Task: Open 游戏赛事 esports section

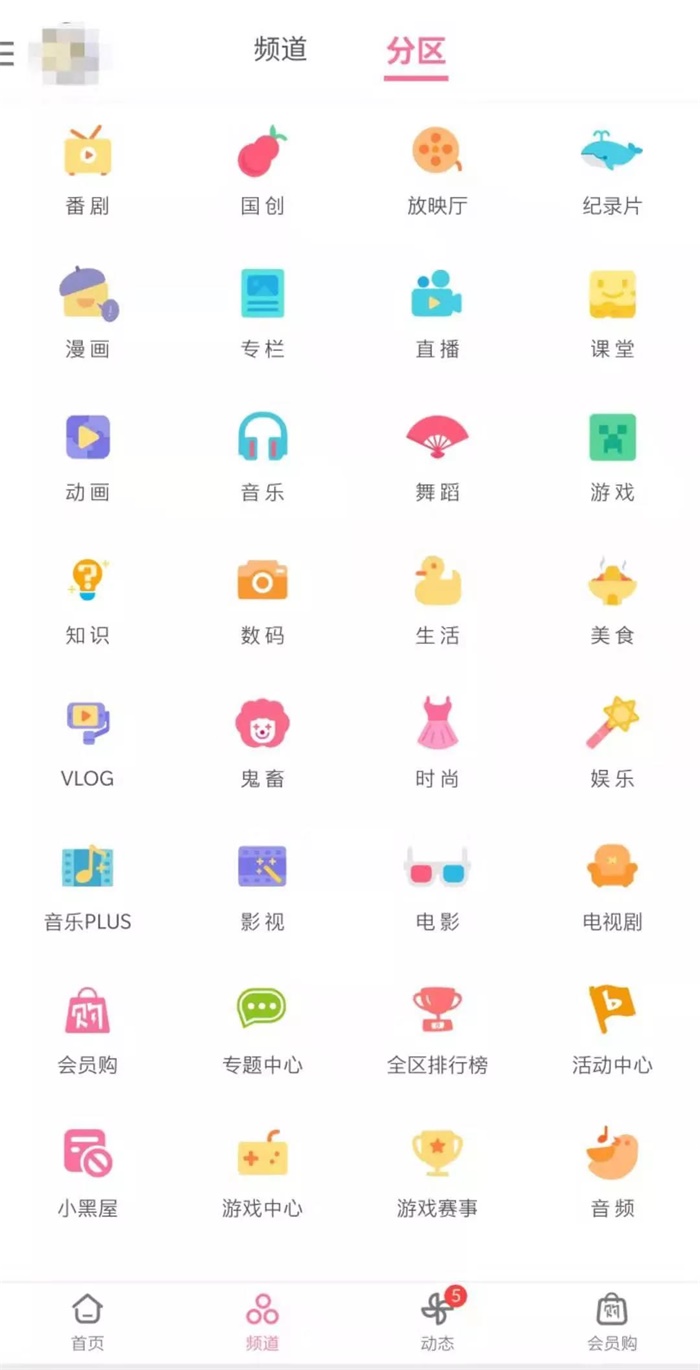Action: coord(437,1171)
